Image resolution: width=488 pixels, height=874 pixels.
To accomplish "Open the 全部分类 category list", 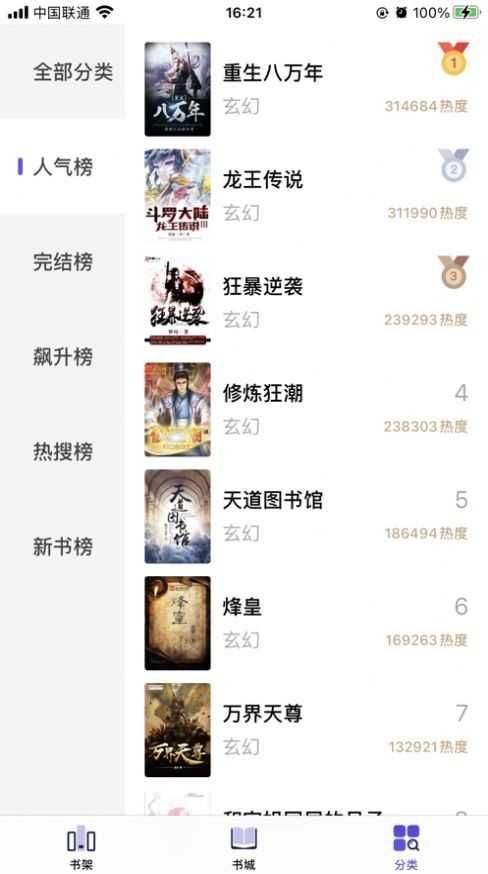I will point(62,72).
